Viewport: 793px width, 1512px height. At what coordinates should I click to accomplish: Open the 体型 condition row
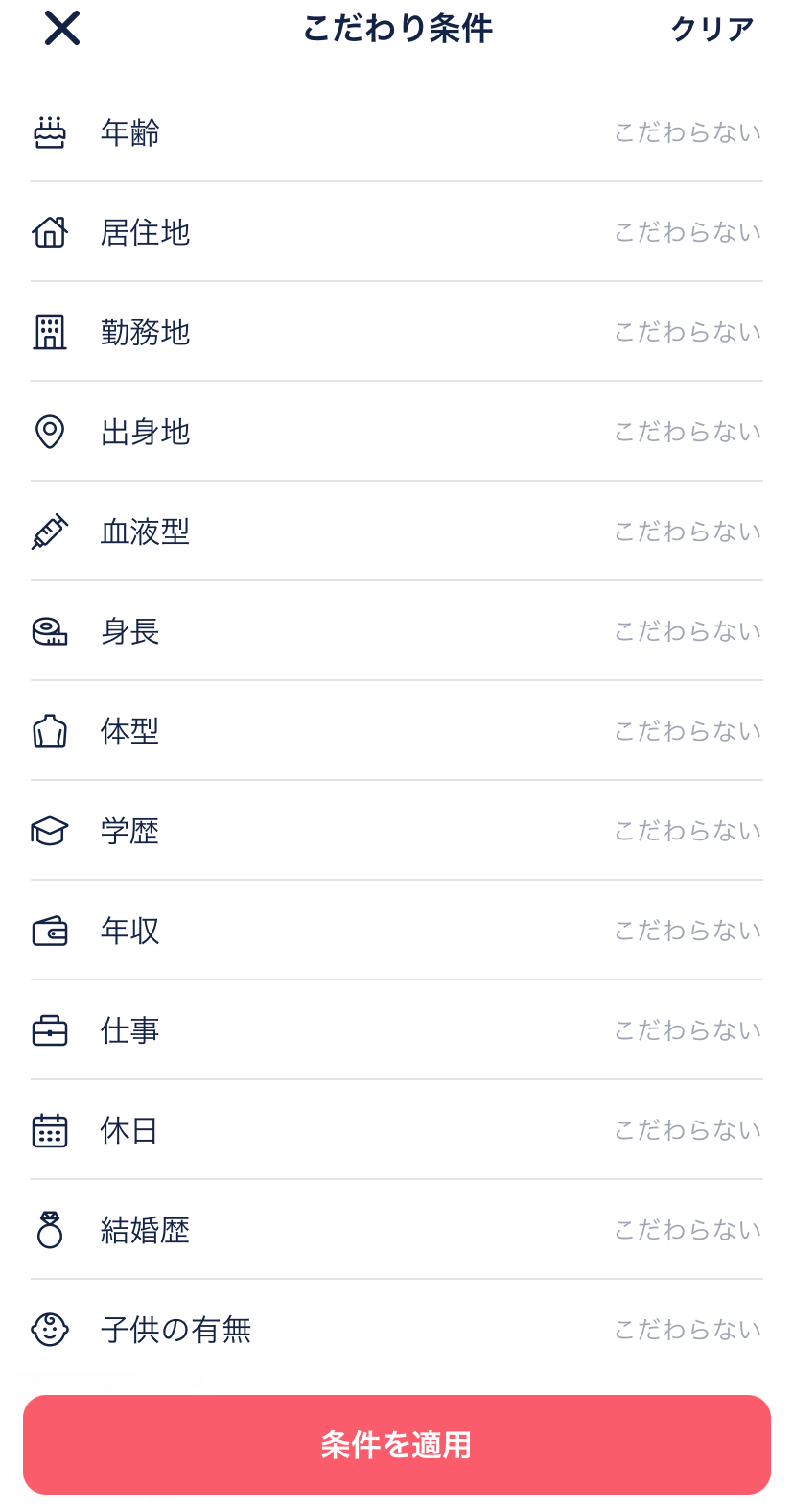click(x=397, y=731)
